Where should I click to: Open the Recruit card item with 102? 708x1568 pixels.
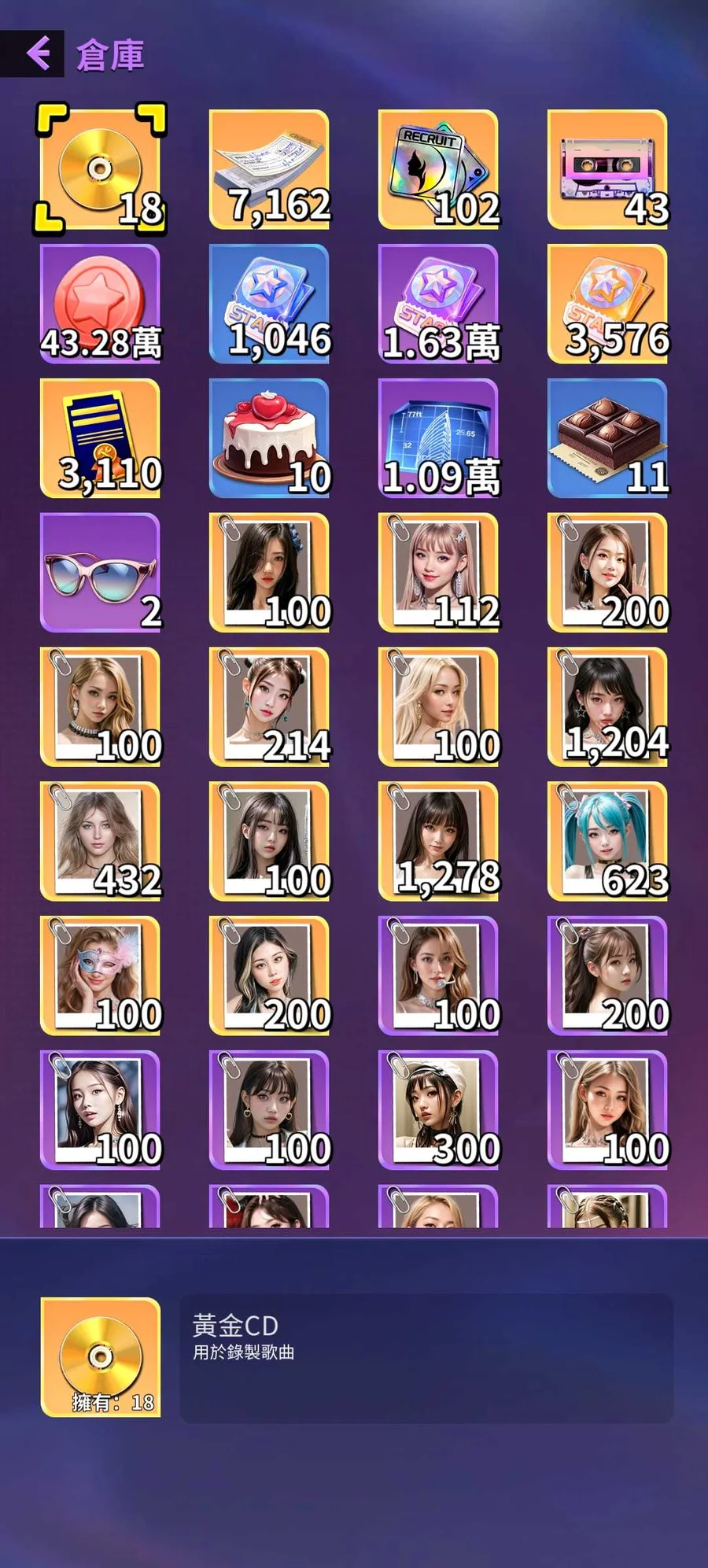coord(438,169)
